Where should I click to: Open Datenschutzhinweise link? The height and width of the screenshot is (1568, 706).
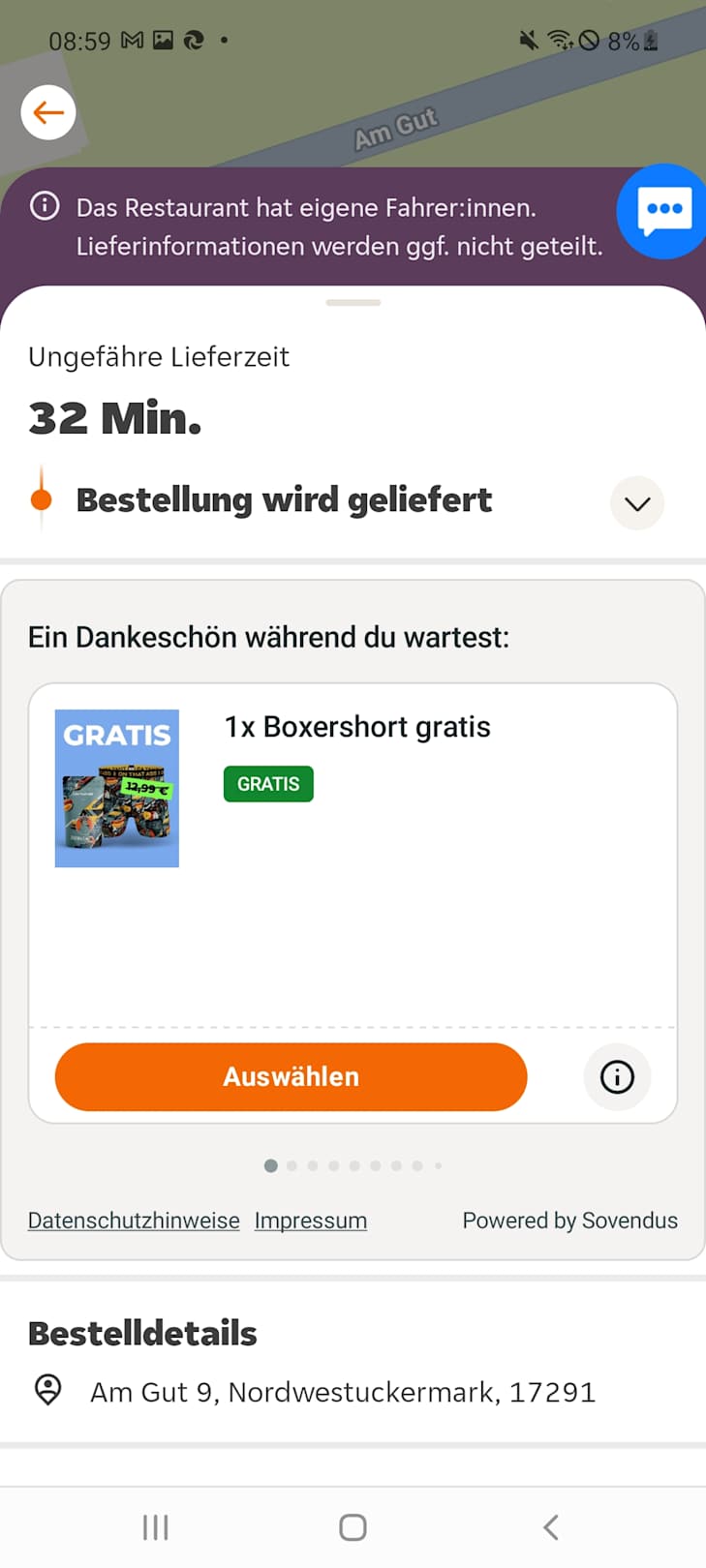click(134, 1221)
